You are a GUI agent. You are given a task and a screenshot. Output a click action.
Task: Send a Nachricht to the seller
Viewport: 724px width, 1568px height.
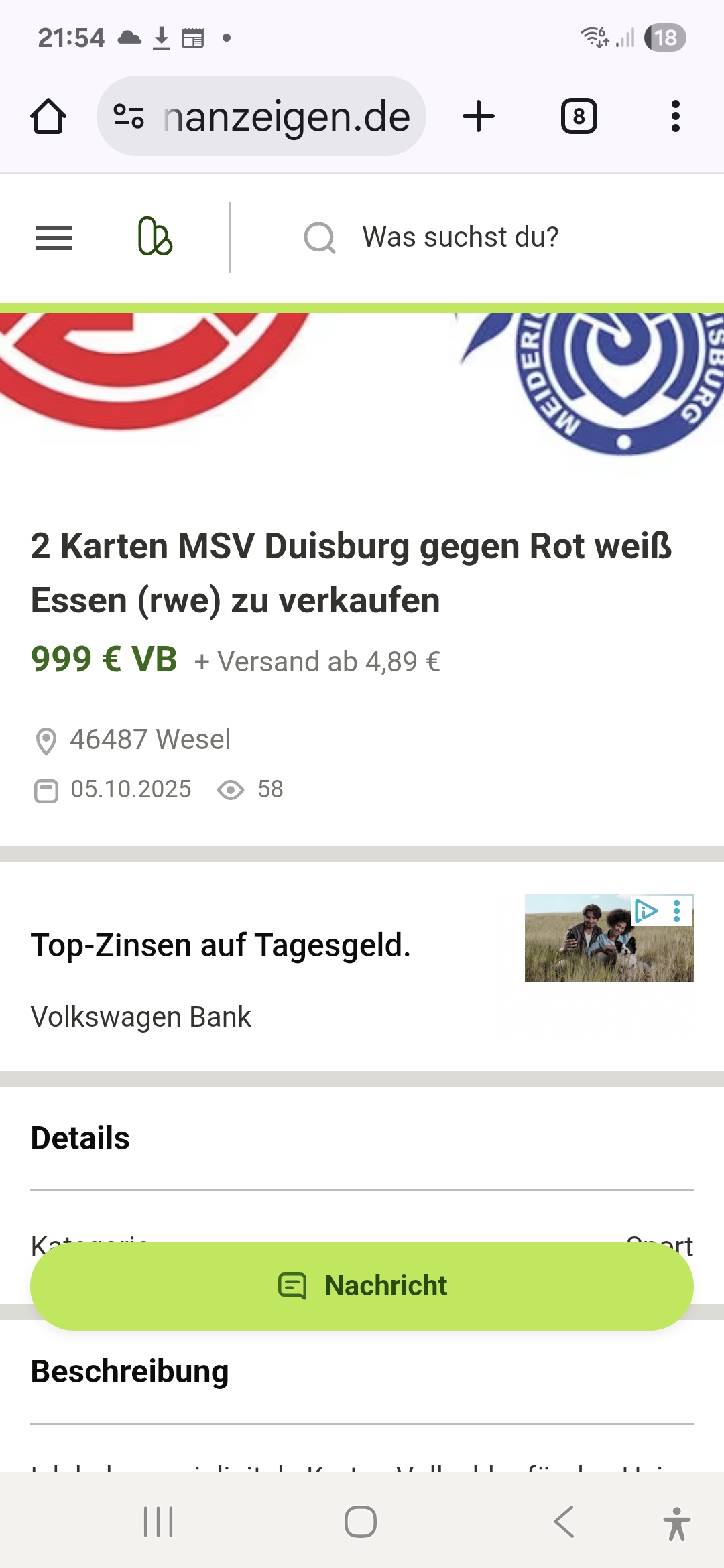pyautogui.click(x=362, y=1286)
